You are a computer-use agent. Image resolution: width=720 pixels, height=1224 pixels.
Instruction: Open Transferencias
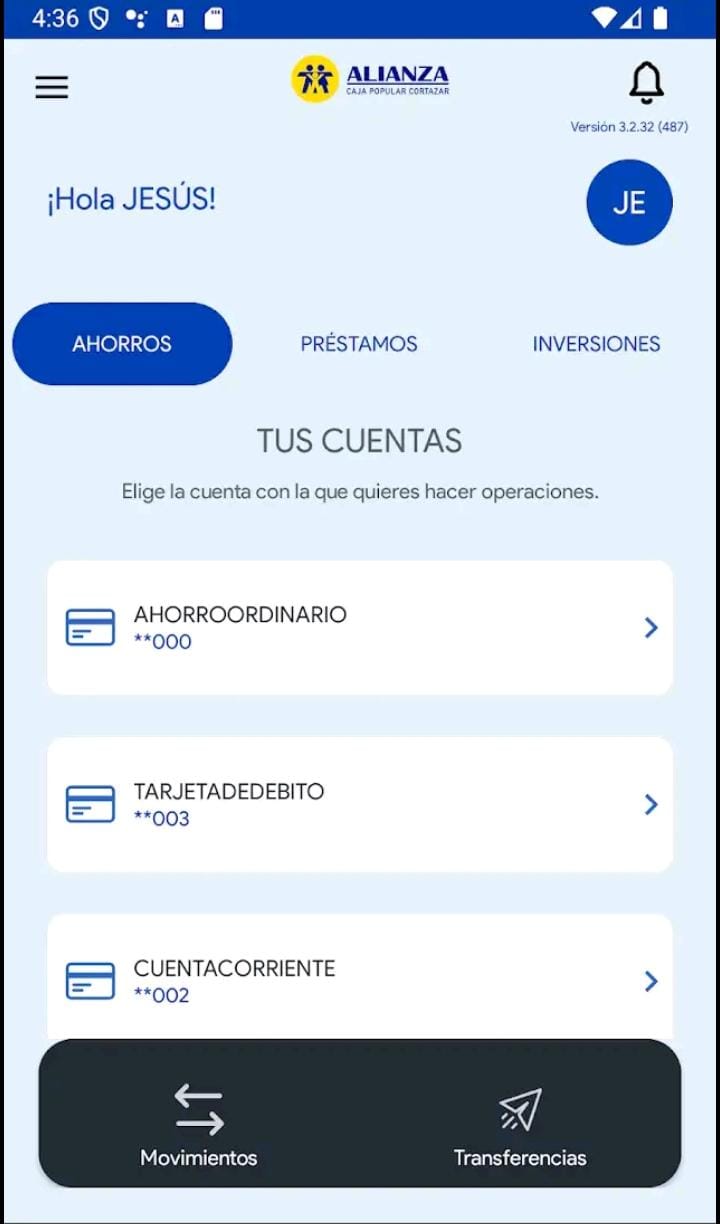point(520,1126)
